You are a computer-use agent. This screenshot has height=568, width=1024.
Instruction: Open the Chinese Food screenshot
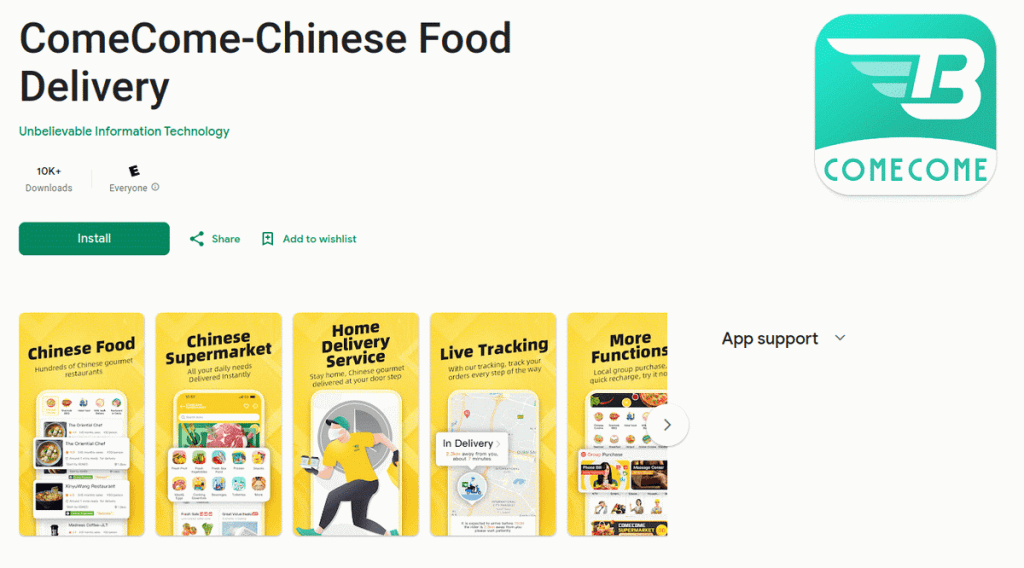tap(81, 425)
